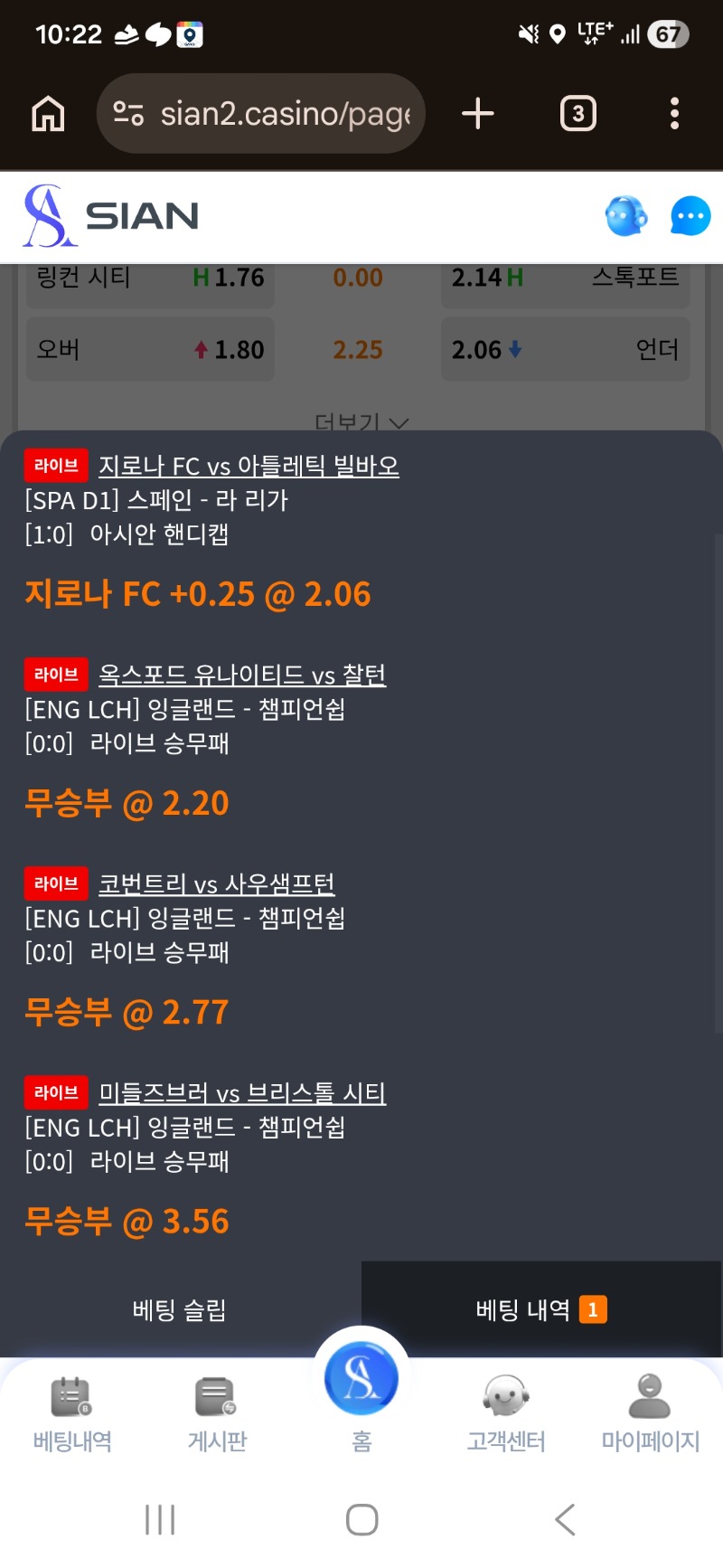Viewport: 723px width, 1568px height.
Task: Open the browser overflow menu
Action: click(x=674, y=114)
